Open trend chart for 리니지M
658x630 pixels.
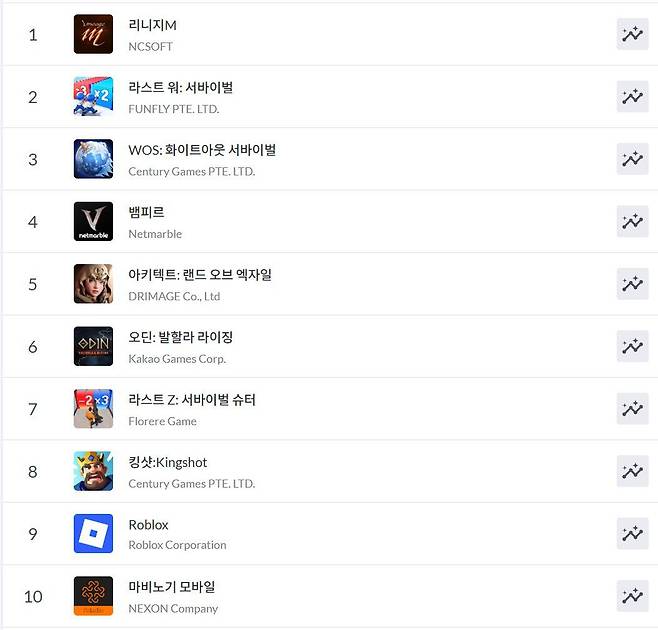coord(632,34)
